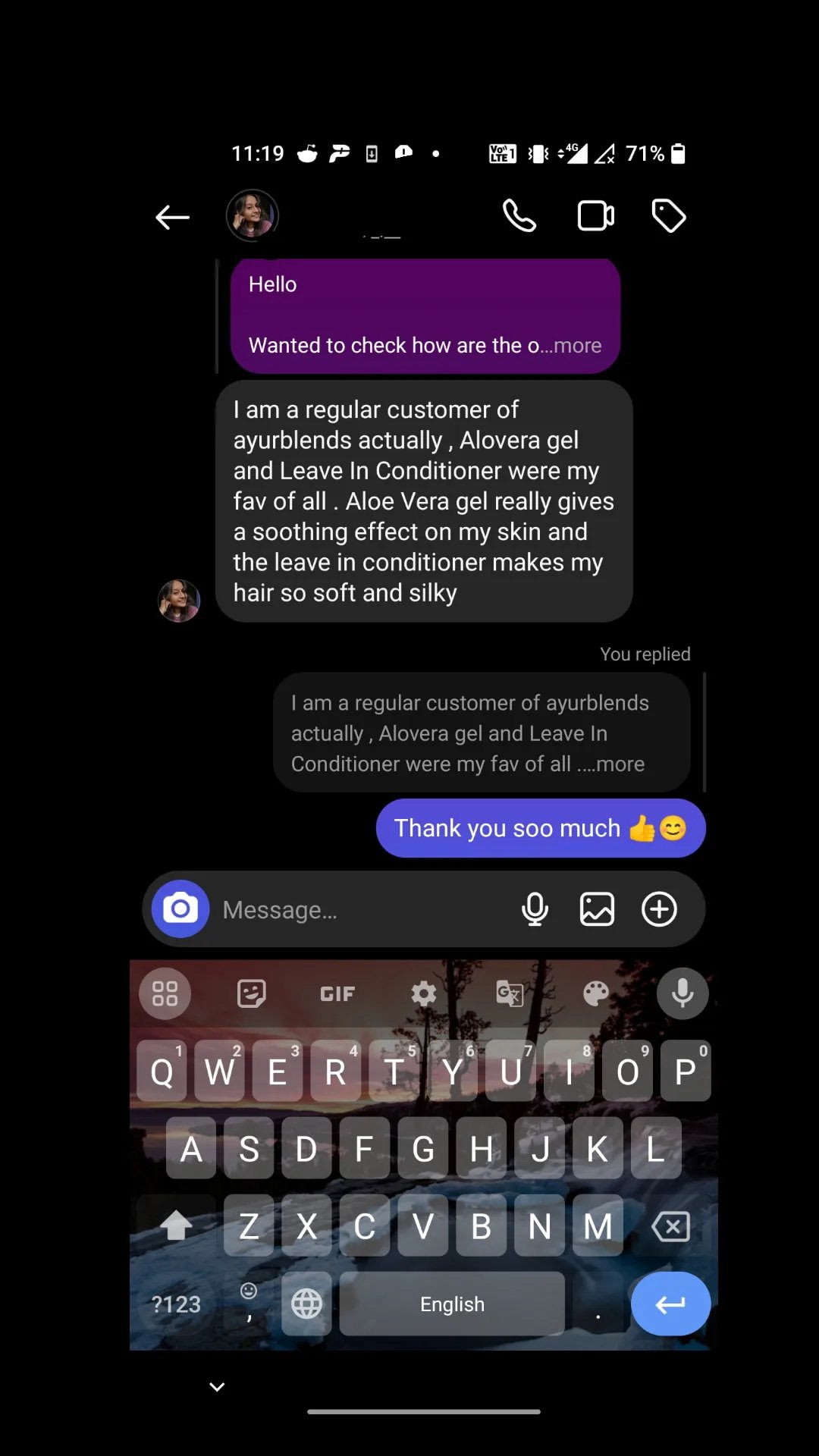Go back from this chat
The image size is (819, 1456).
[172, 218]
